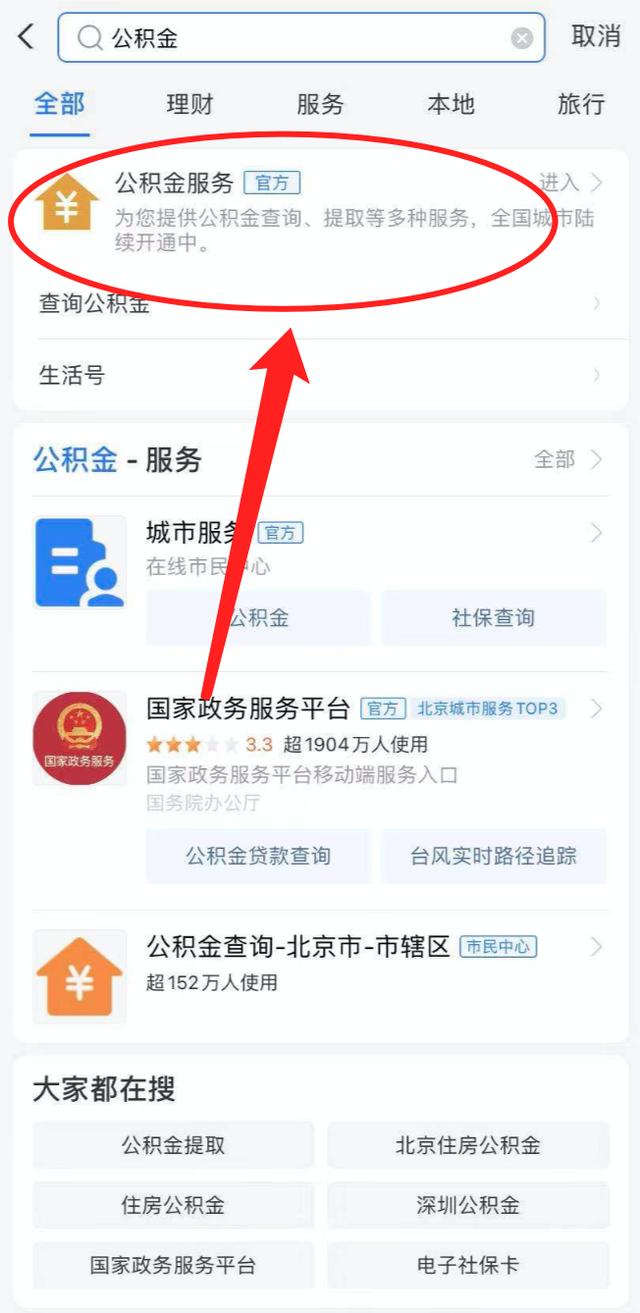Search the 公积金提取 suggestion
This screenshot has height=1313, width=640.
[173, 1145]
